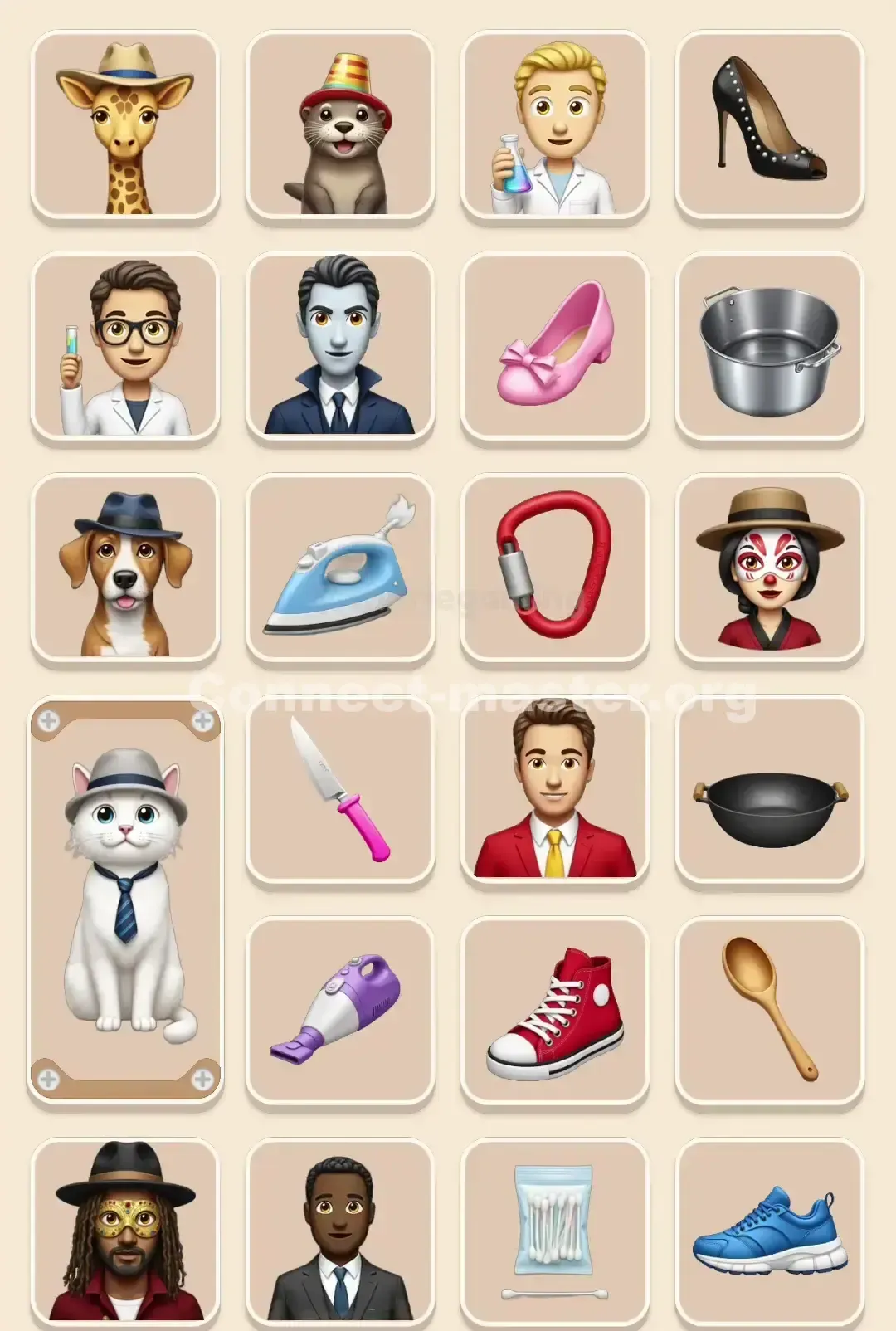Image resolution: width=896 pixels, height=1331 pixels.
Task: Tap the dog in blue fedora tile
Action: pyautogui.click(x=124, y=569)
